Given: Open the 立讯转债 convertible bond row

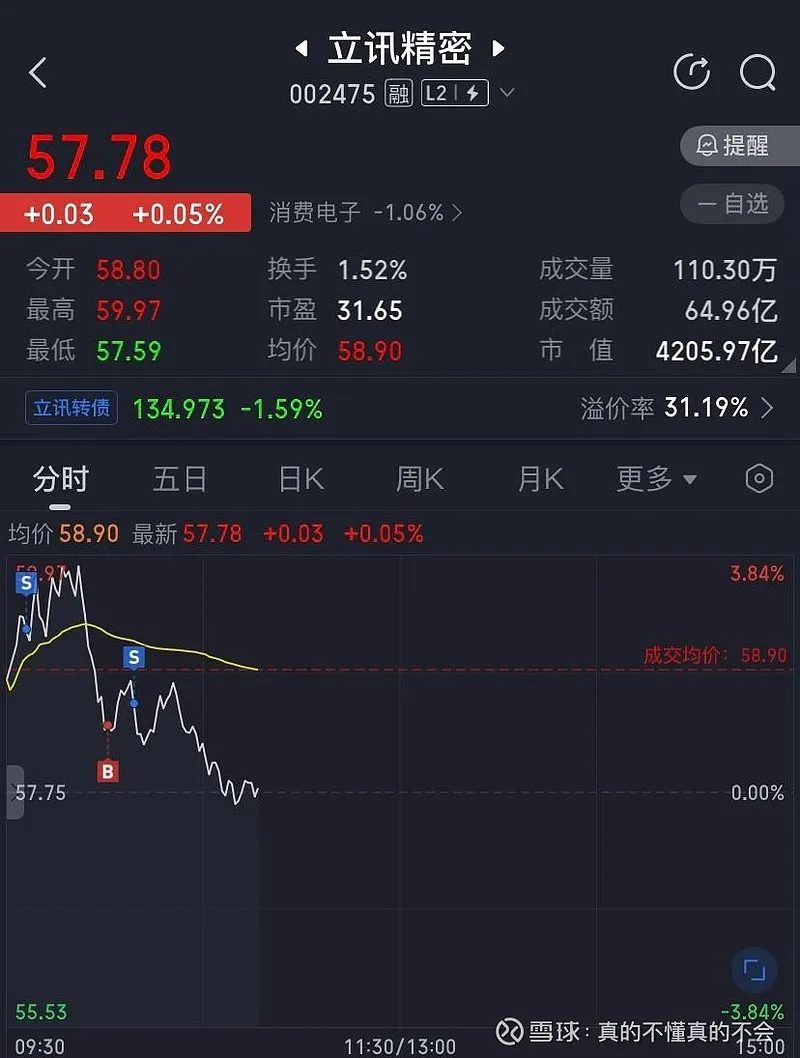Looking at the screenshot, I should click(400, 408).
